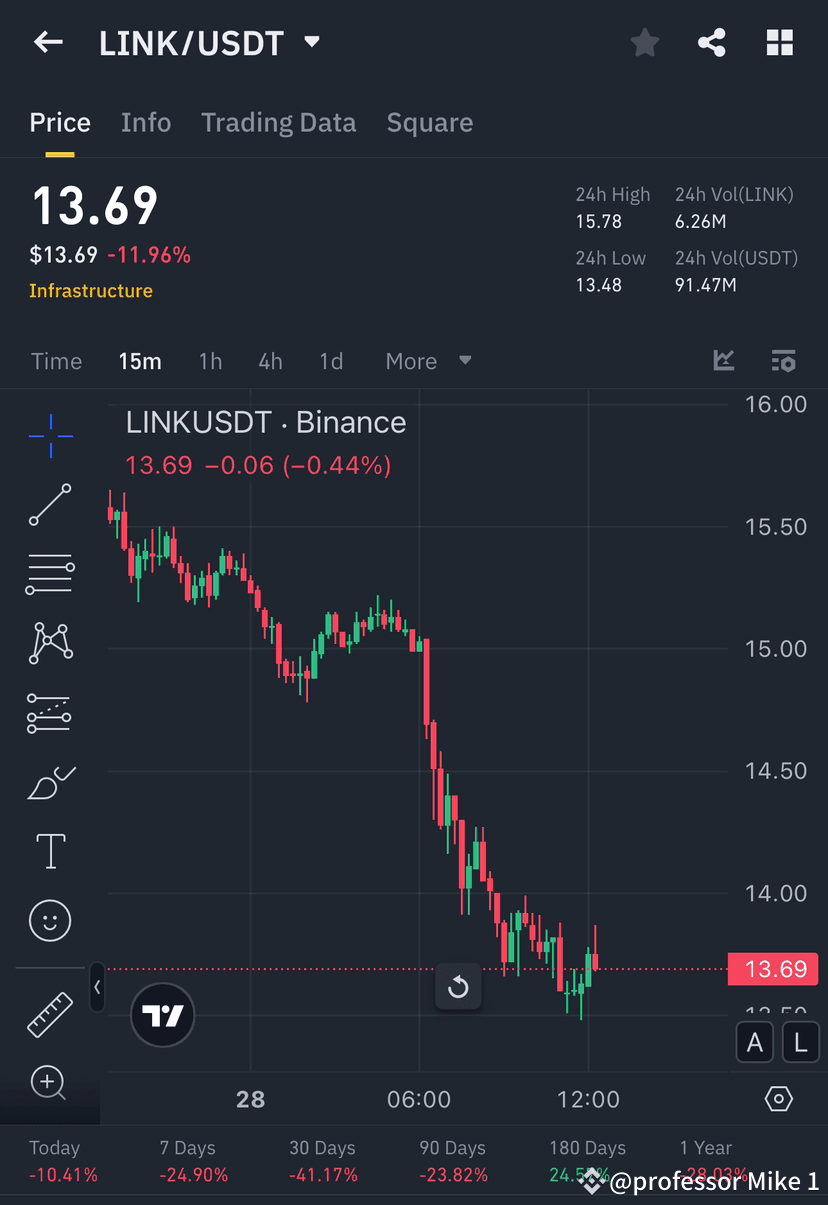Toggle LINK/USDT as a favorite star
828x1205 pixels.
coord(644,42)
